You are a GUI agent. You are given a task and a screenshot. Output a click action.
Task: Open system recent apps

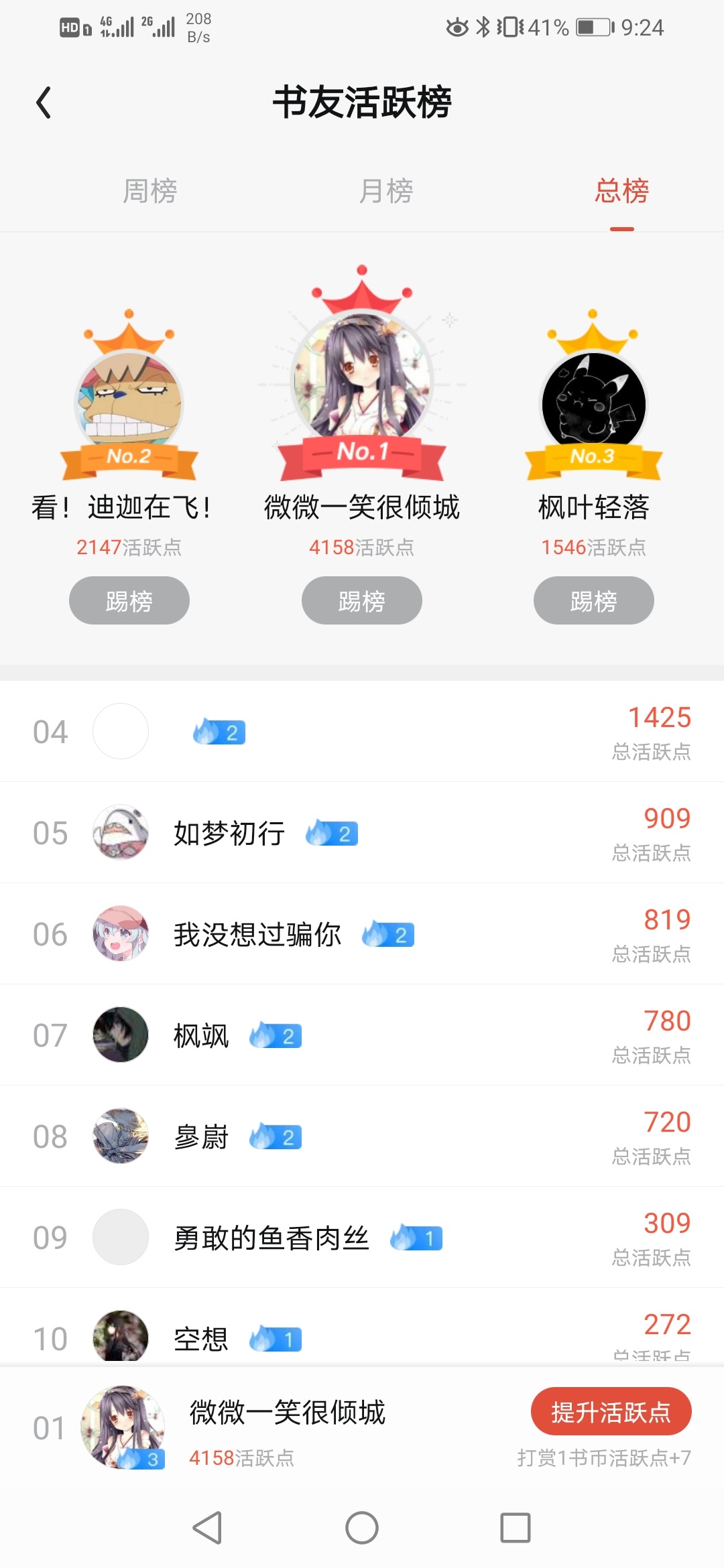515,1528
